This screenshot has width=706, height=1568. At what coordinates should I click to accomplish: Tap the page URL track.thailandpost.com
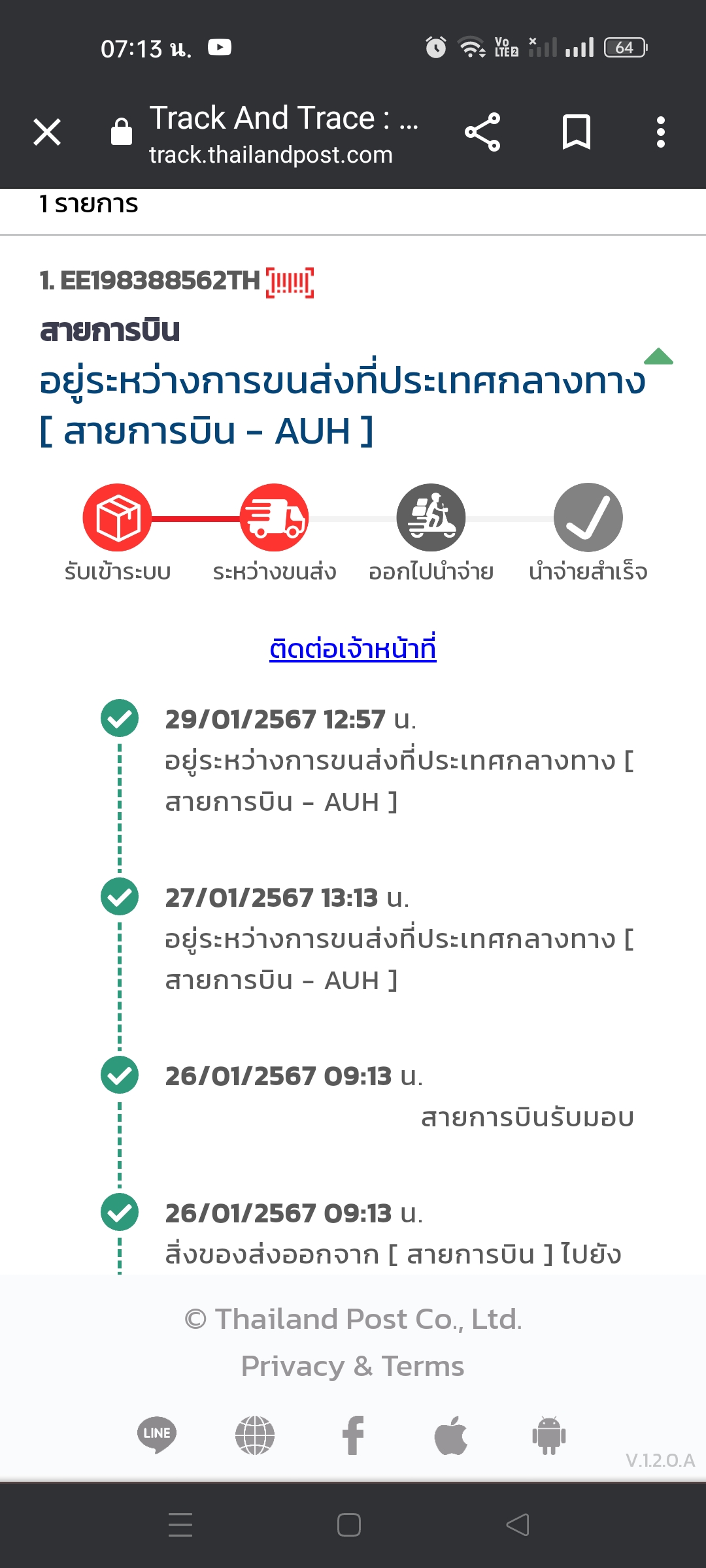(271, 155)
